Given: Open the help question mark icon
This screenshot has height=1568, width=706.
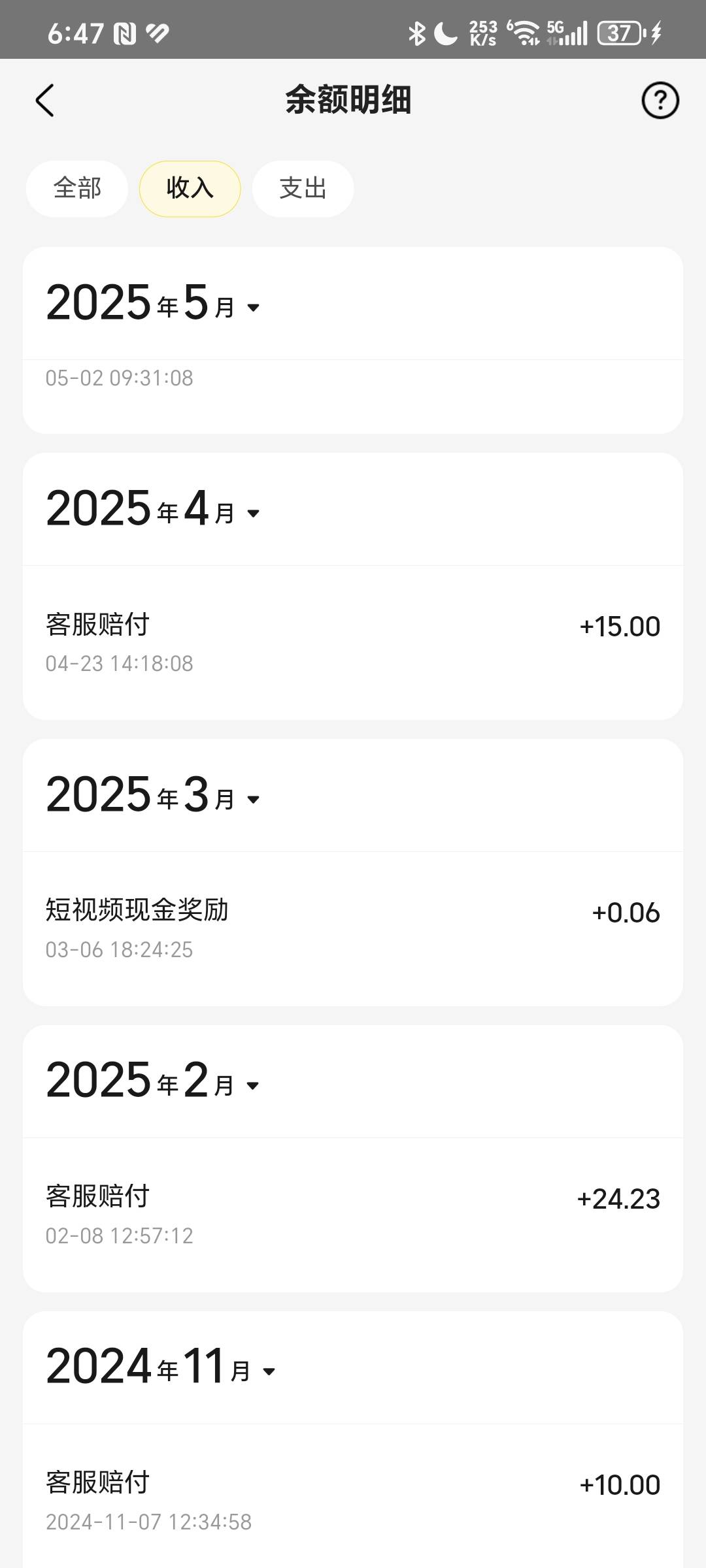Looking at the screenshot, I should [660, 101].
